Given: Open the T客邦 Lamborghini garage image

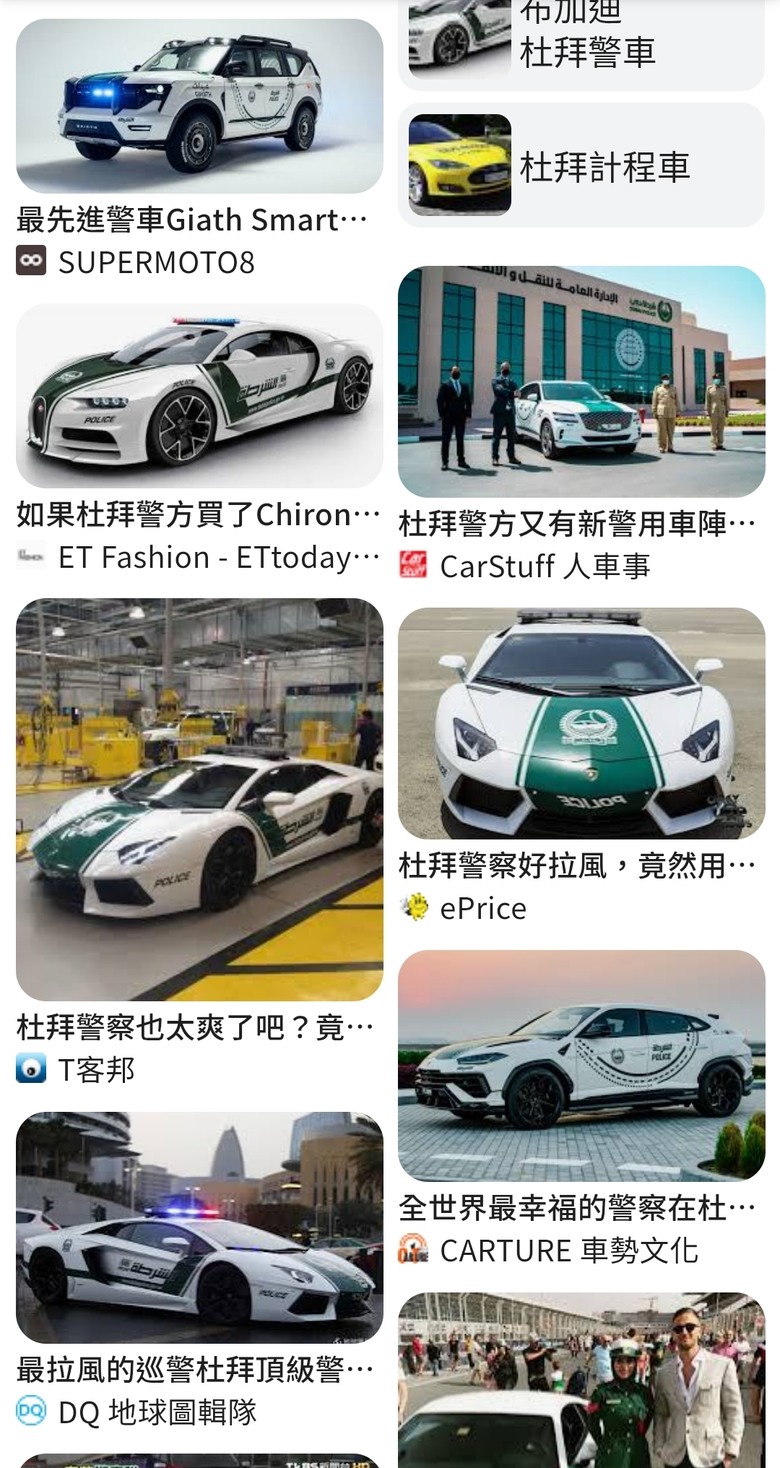Looking at the screenshot, I should [x=199, y=799].
